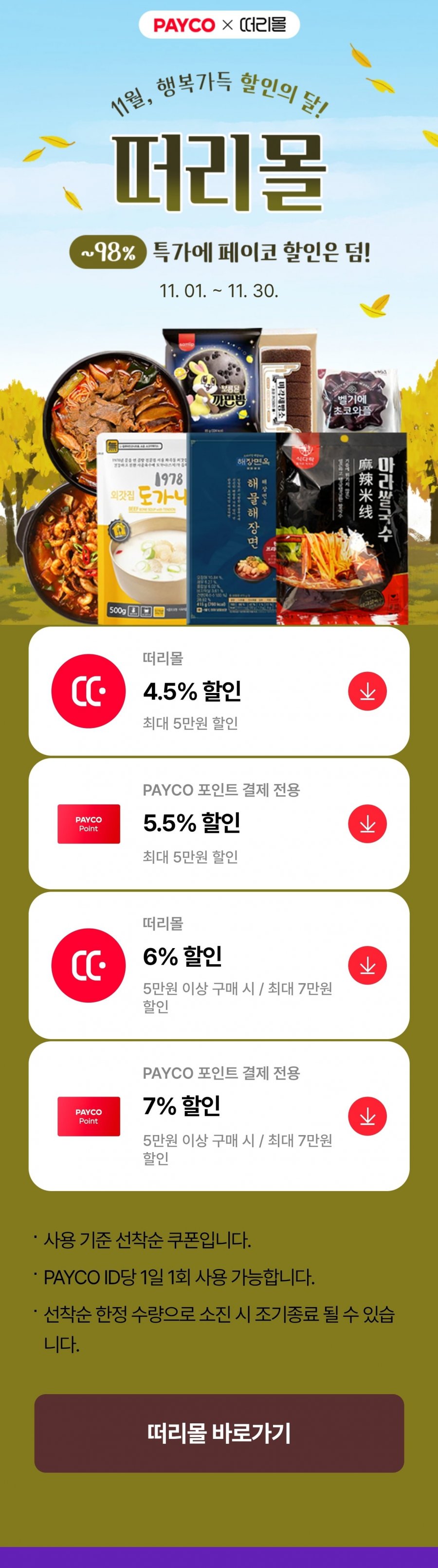Open the 떠리몰 바로가기 button

219,1433
